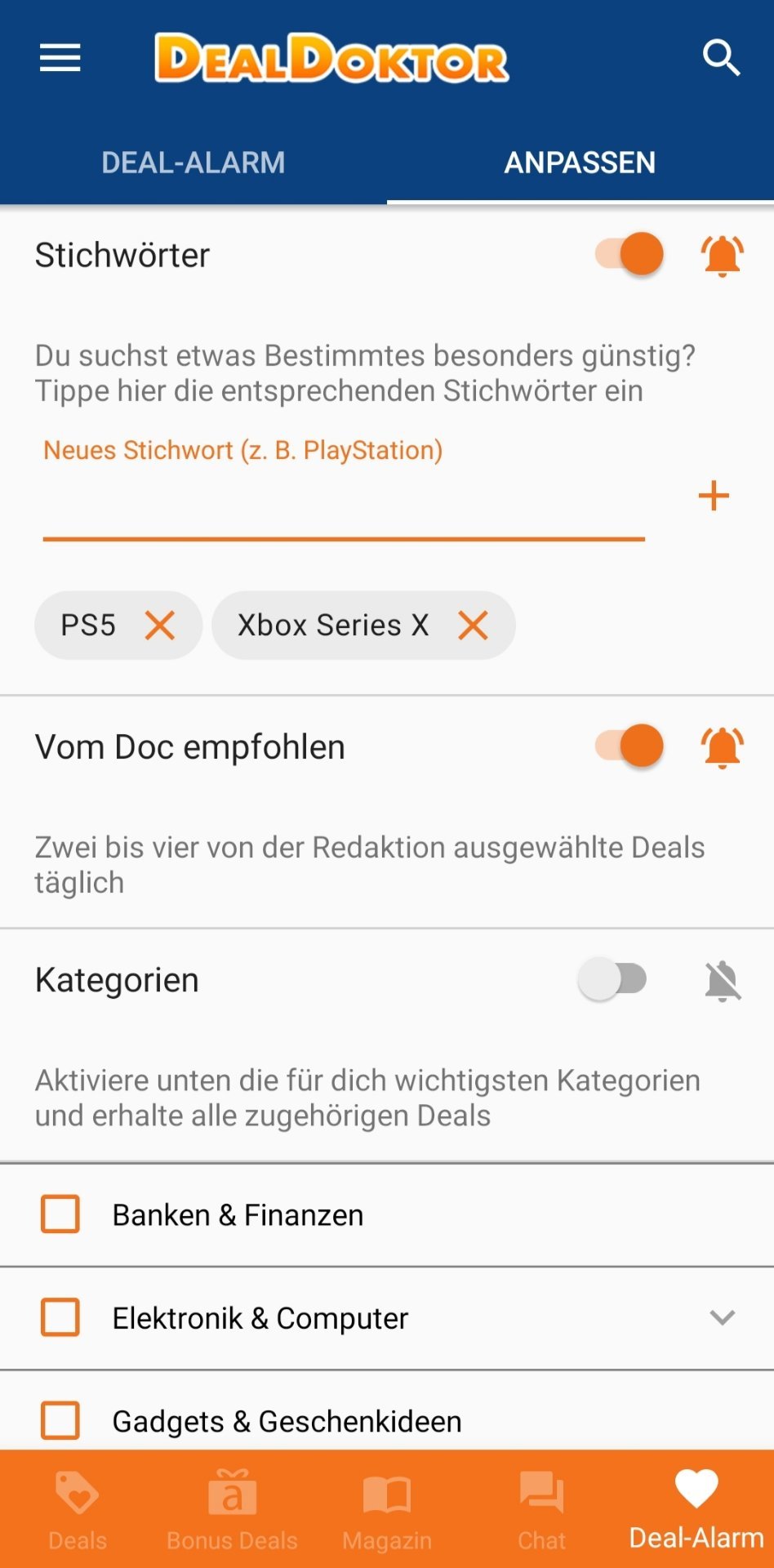The width and height of the screenshot is (774, 1568).
Task: Check the Banken & Finanzen box
Action: tap(60, 1214)
